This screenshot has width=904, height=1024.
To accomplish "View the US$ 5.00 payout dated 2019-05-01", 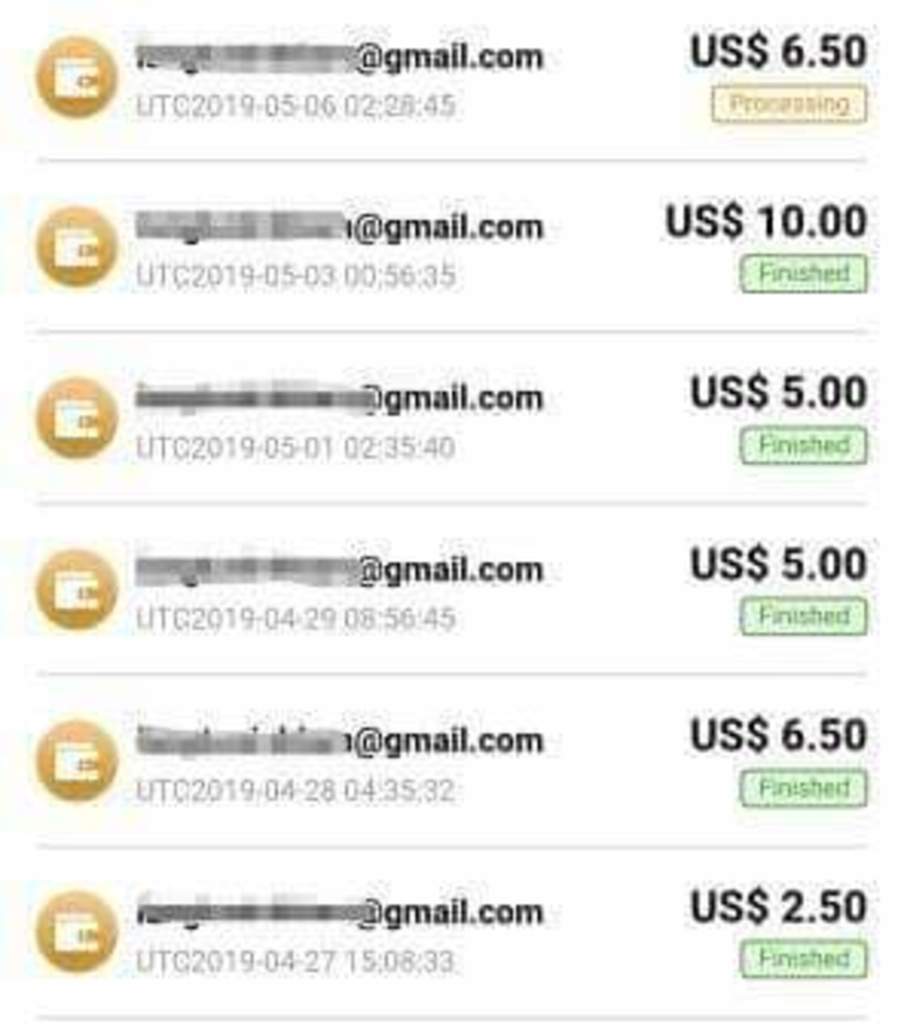I will point(450,418).
